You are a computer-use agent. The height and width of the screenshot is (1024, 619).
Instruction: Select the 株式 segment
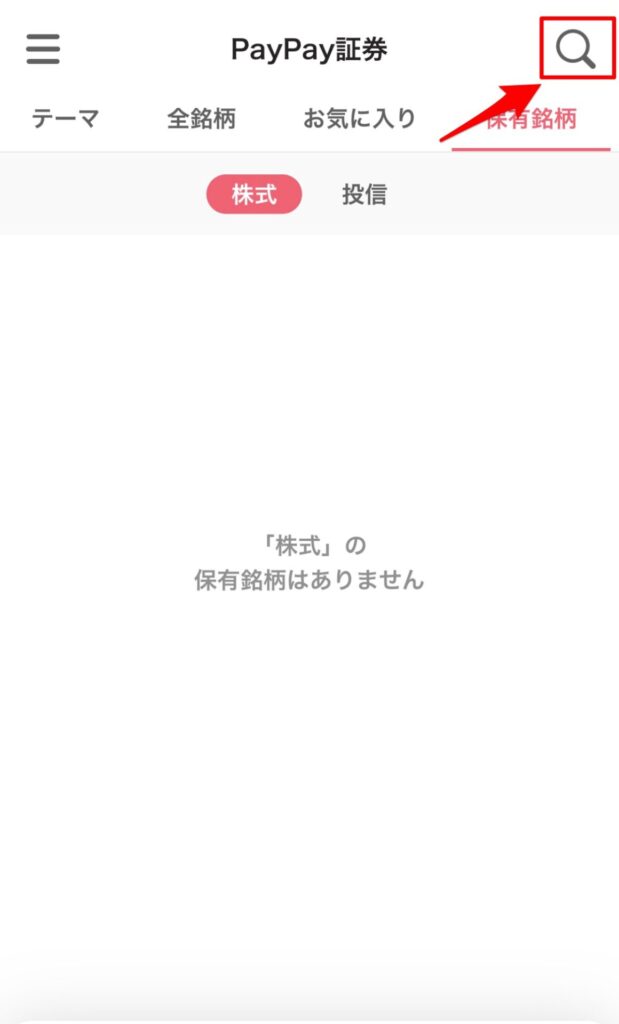[254, 195]
